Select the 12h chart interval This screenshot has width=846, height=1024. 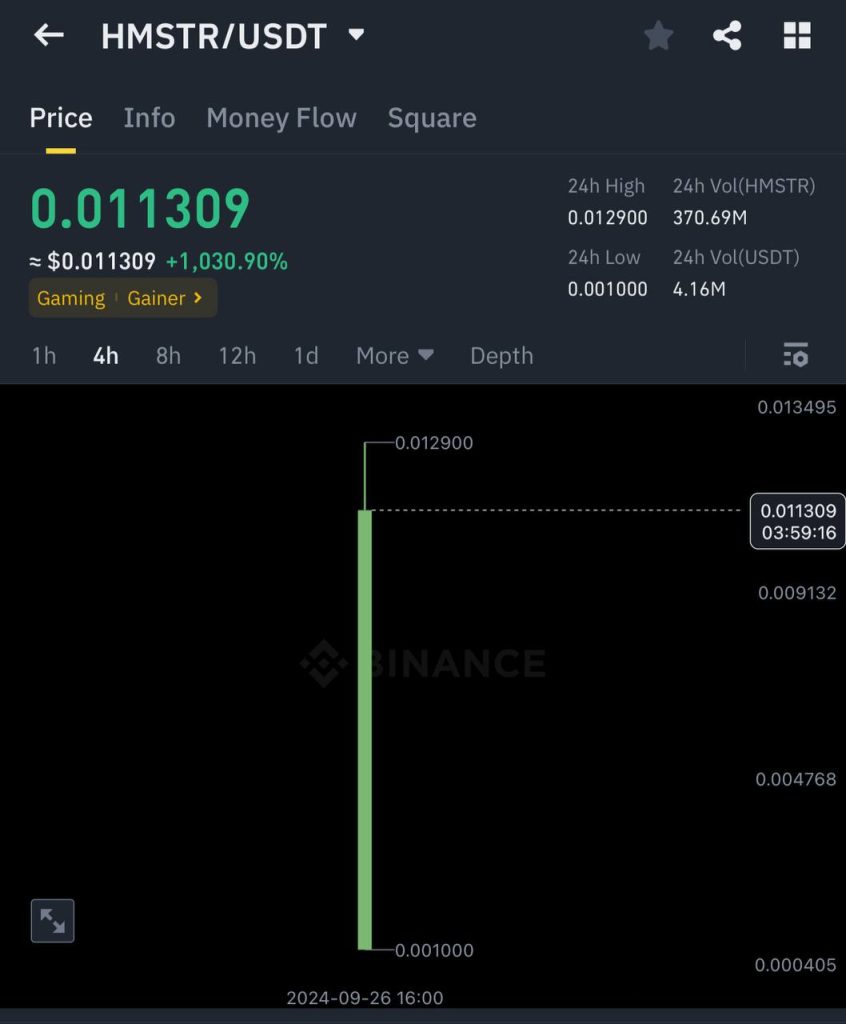click(x=237, y=356)
